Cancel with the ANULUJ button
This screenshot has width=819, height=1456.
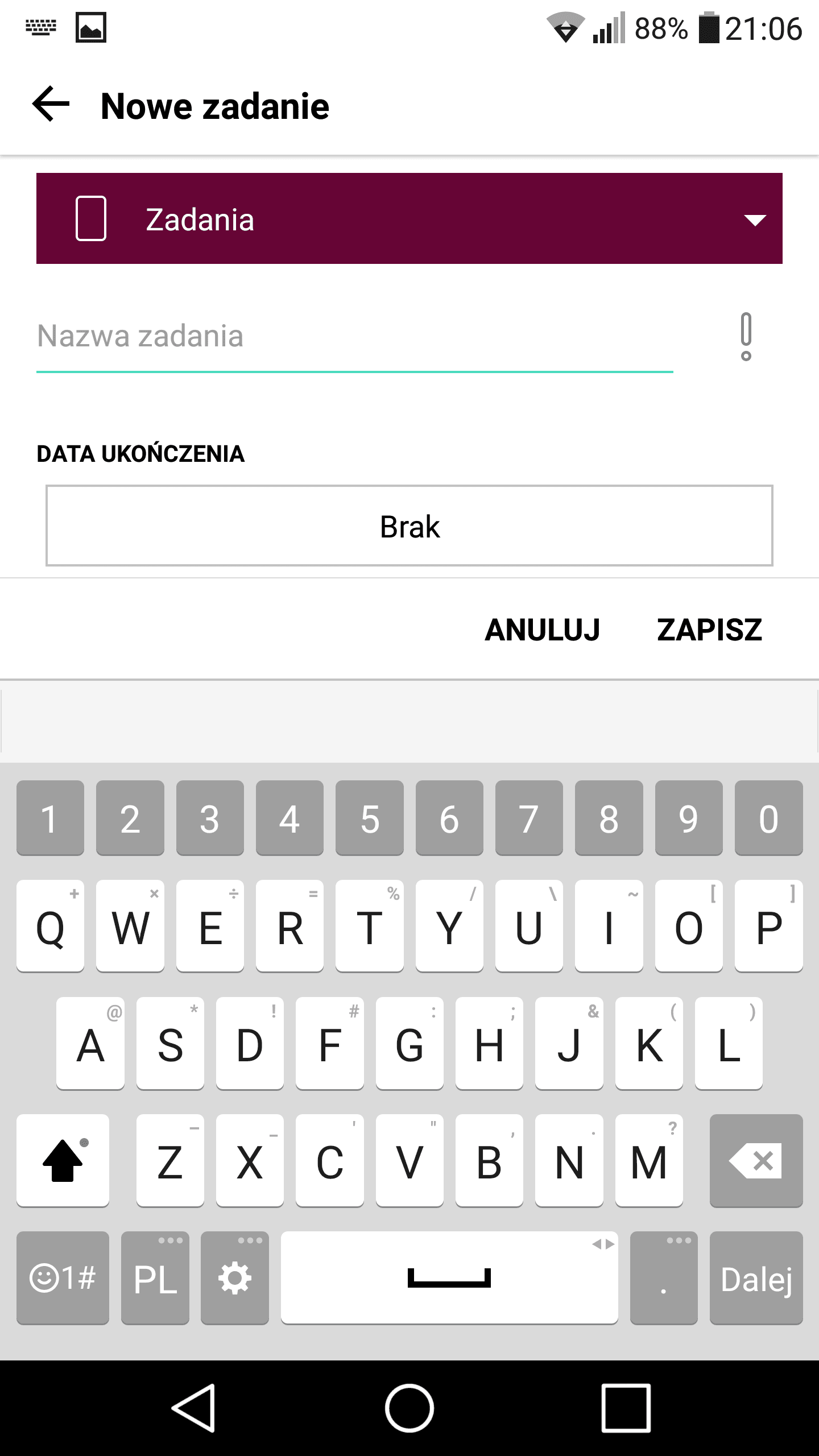tap(542, 630)
